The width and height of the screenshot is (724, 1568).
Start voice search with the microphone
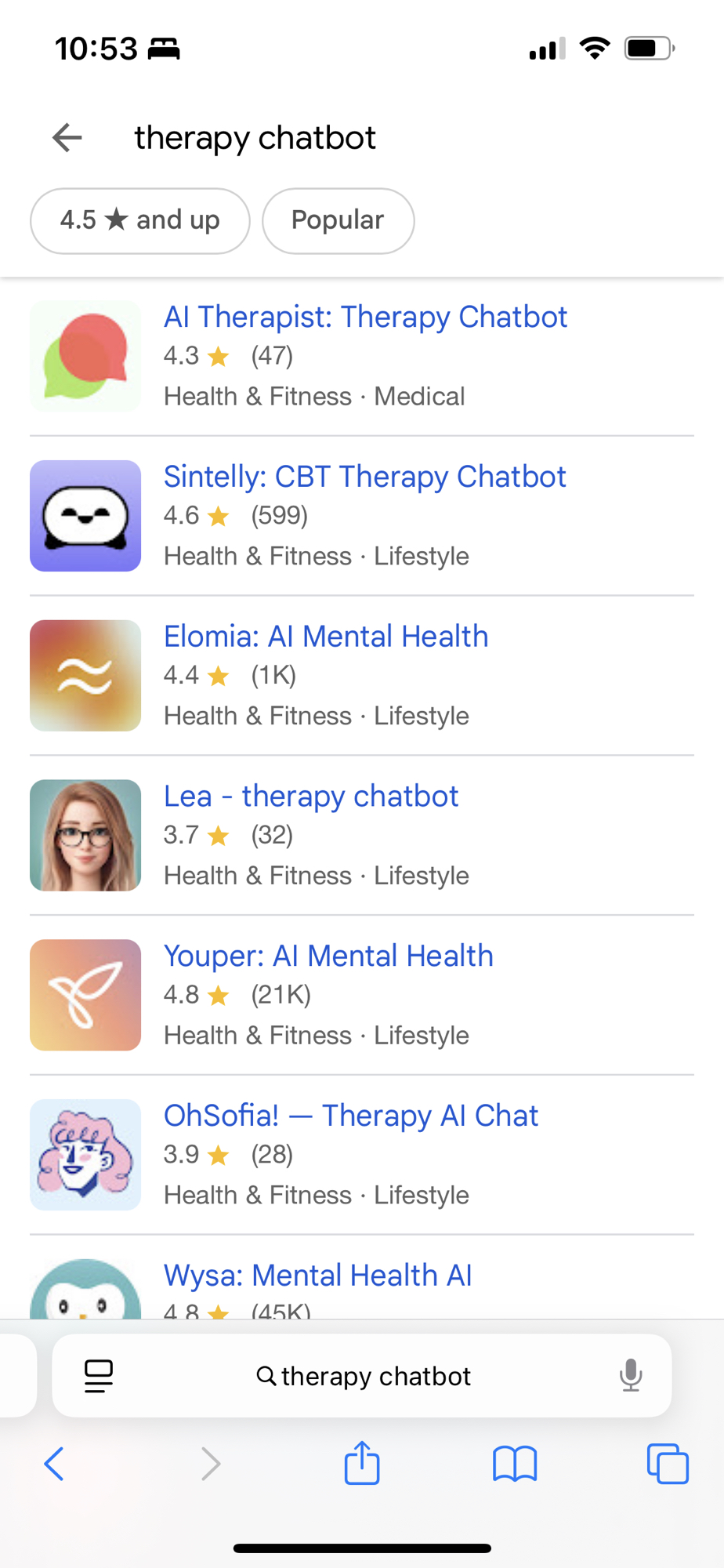[x=630, y=1376]
